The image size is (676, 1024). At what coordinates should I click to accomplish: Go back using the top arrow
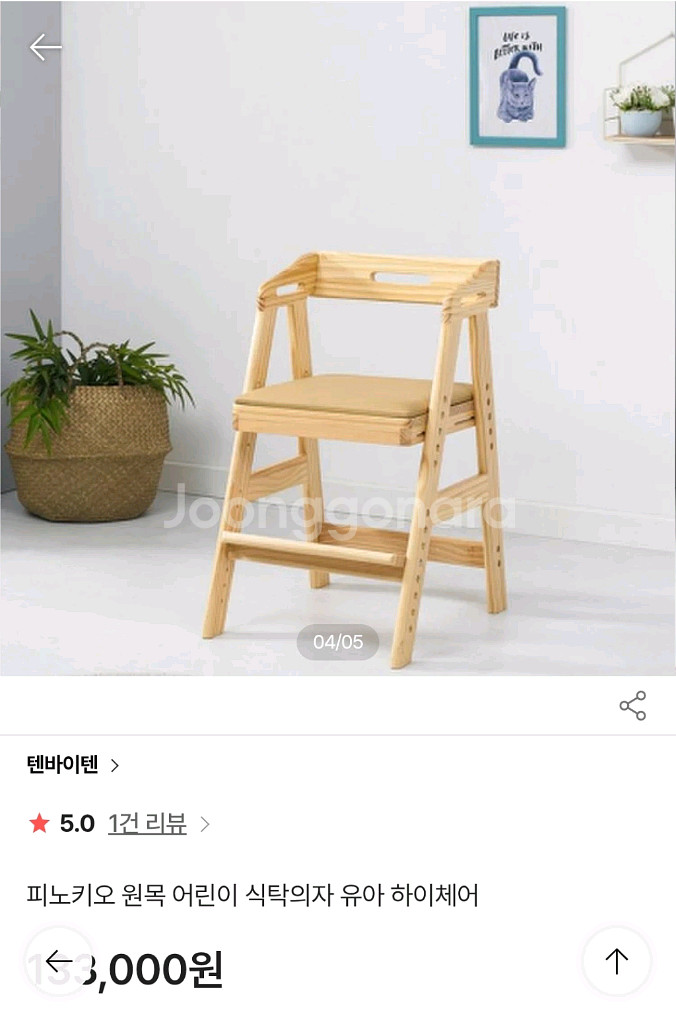click(45, 47)
